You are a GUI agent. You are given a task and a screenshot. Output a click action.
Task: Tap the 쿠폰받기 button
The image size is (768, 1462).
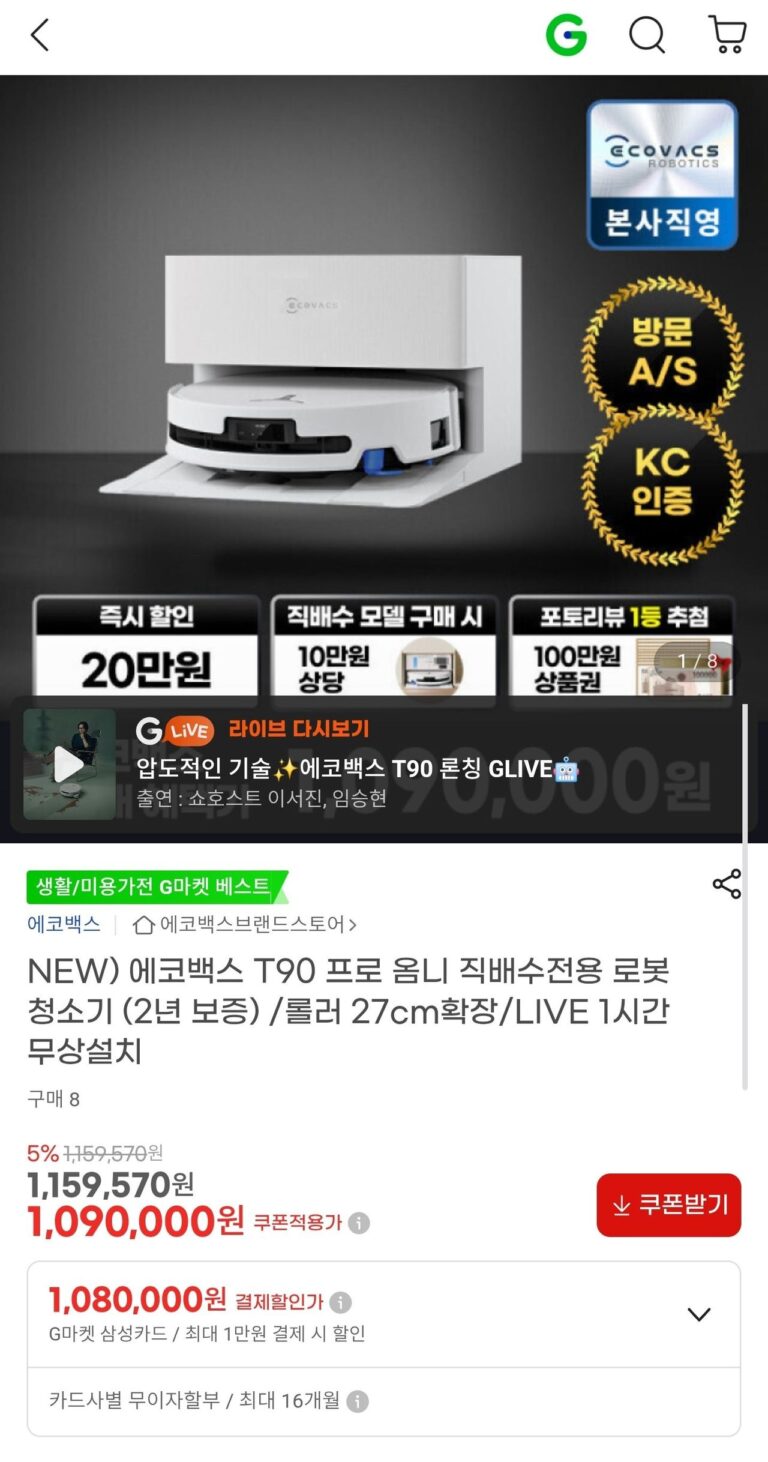coord(668,1205)
